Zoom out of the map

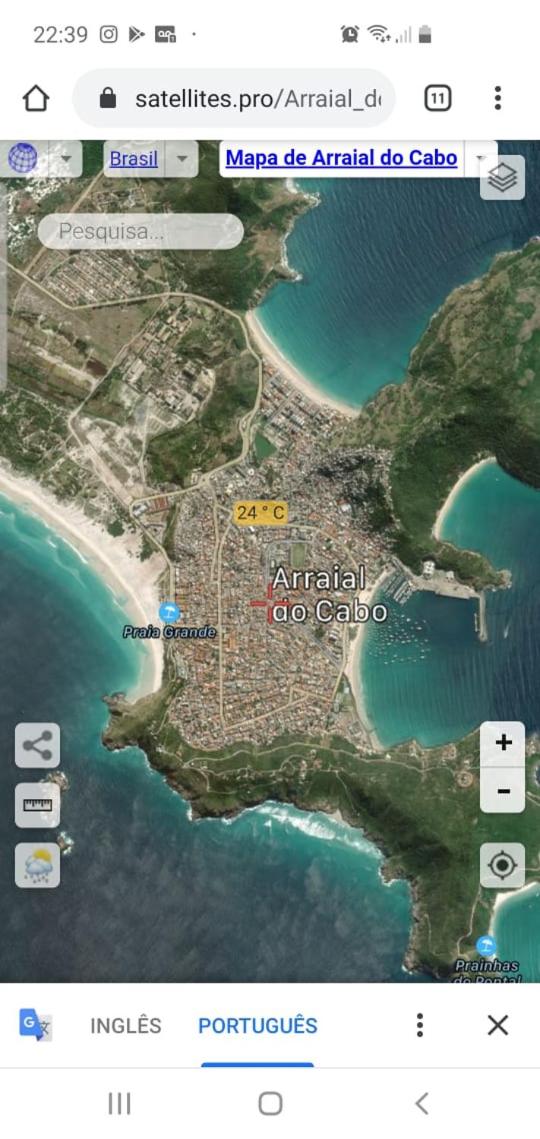(x=503, y=790)
